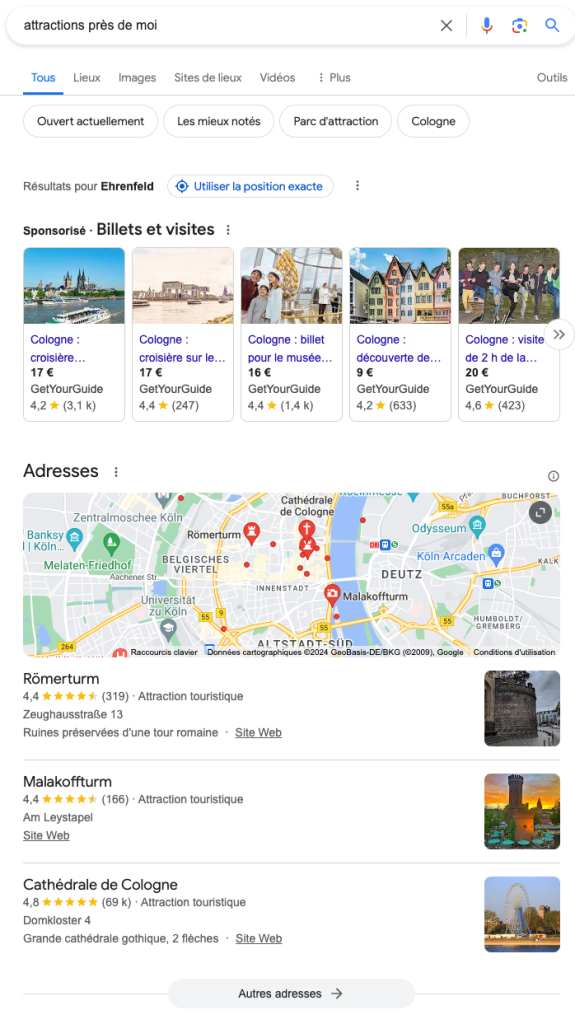Open the Cologne musée ticket card for 16 €

pos(291,334)
